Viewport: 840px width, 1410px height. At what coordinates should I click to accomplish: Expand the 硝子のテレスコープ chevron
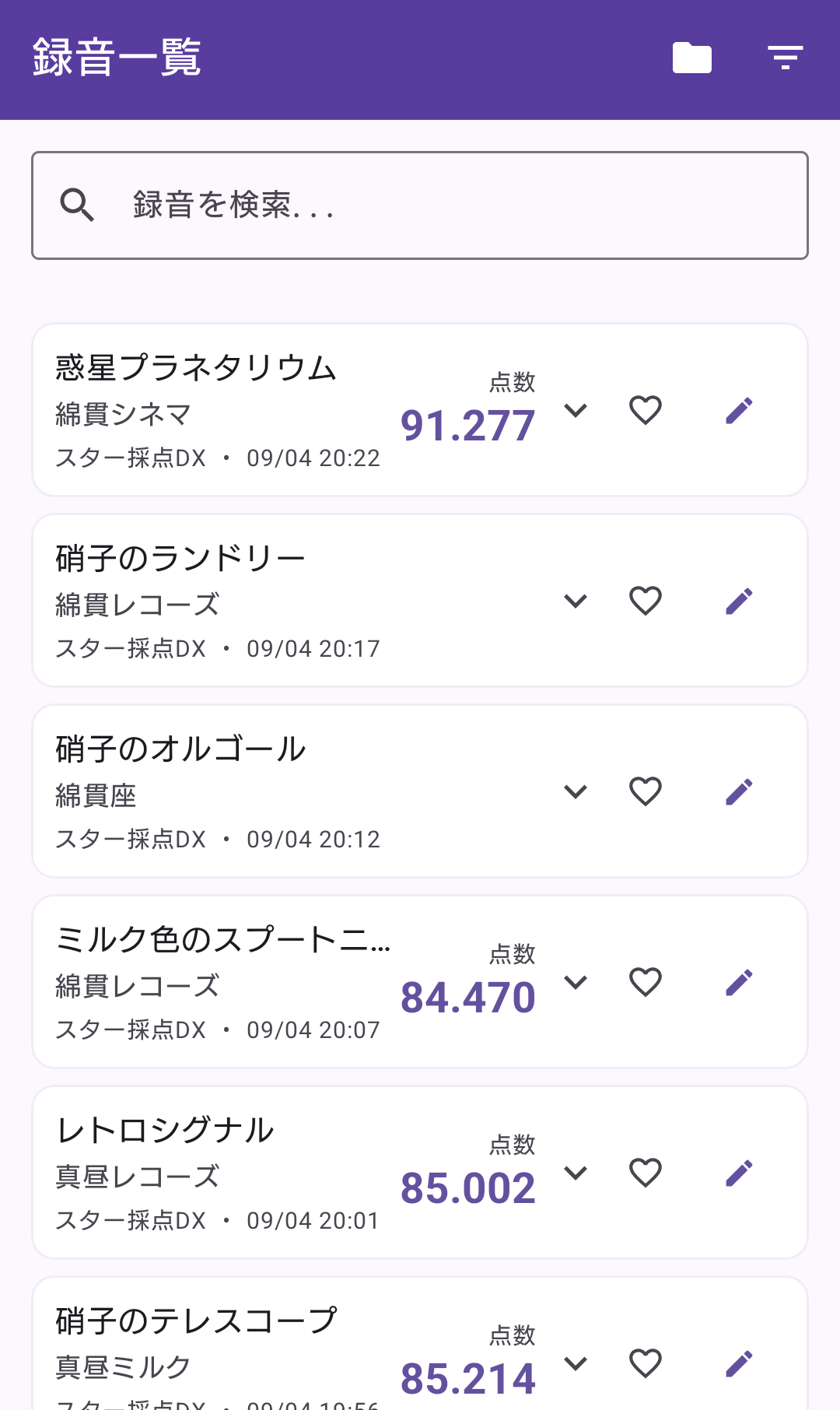pos(576,1363)
